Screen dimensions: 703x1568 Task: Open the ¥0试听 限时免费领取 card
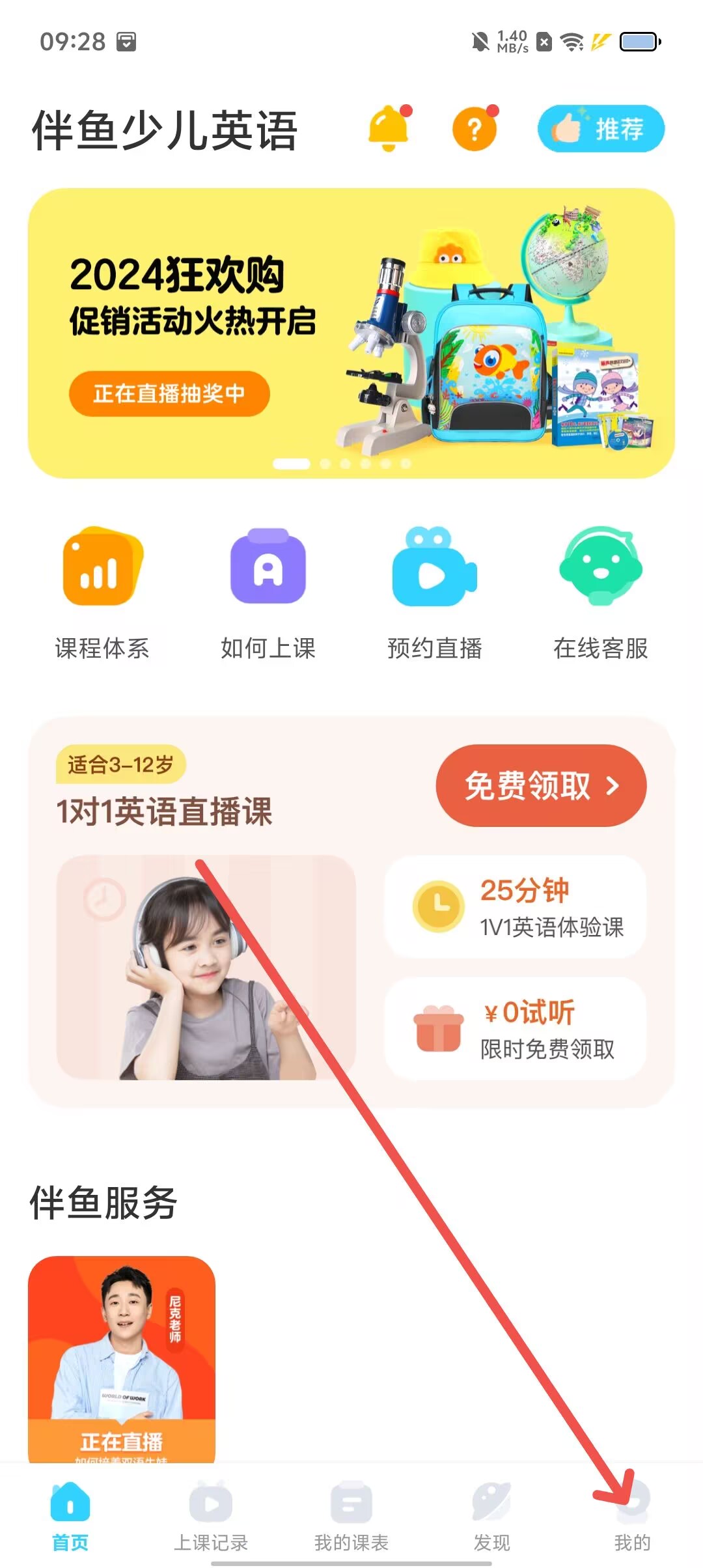(516, 1029)
